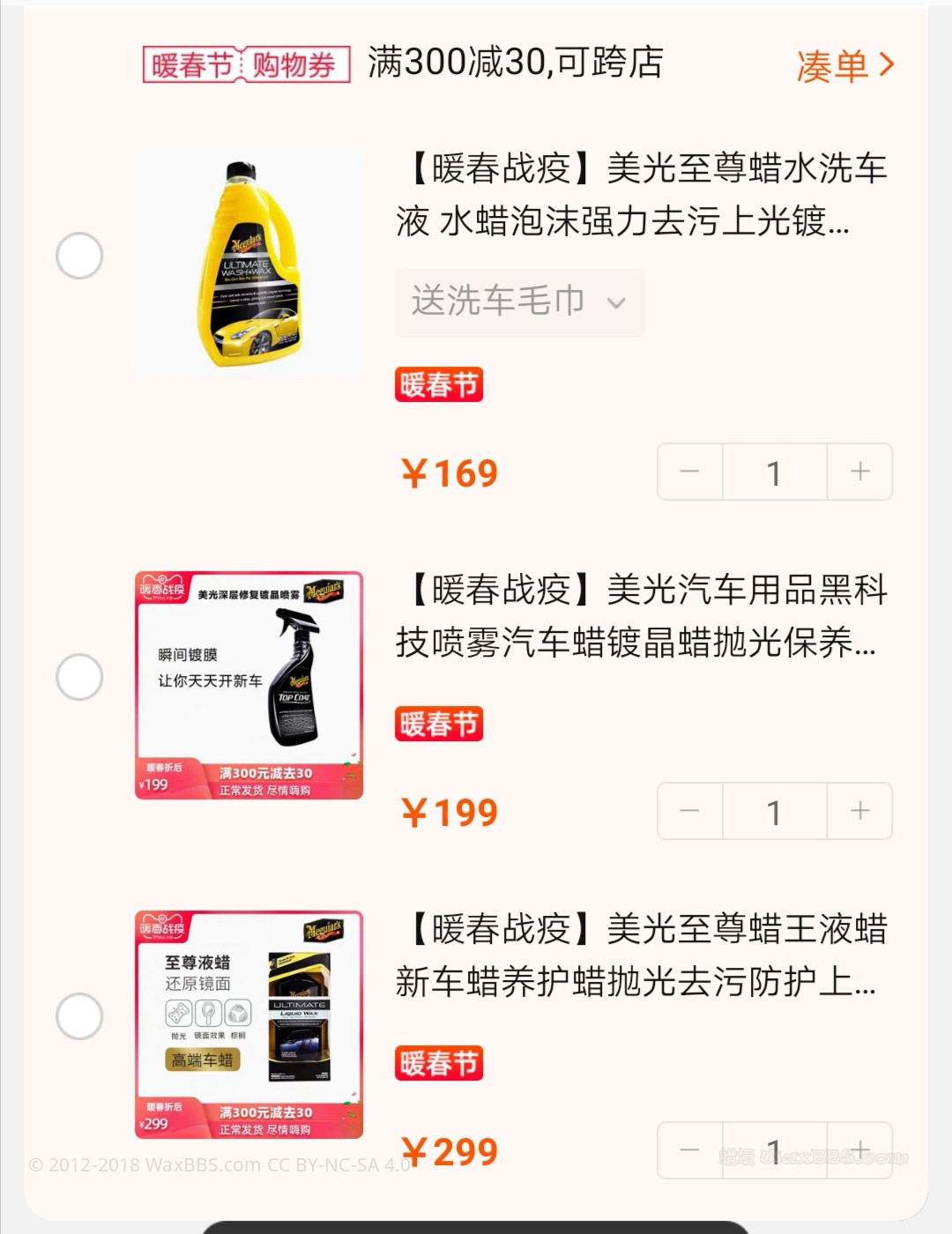
Task: Select the 美光至尊蜡水洗车液 item checkbox
Action: pos(79,256)
